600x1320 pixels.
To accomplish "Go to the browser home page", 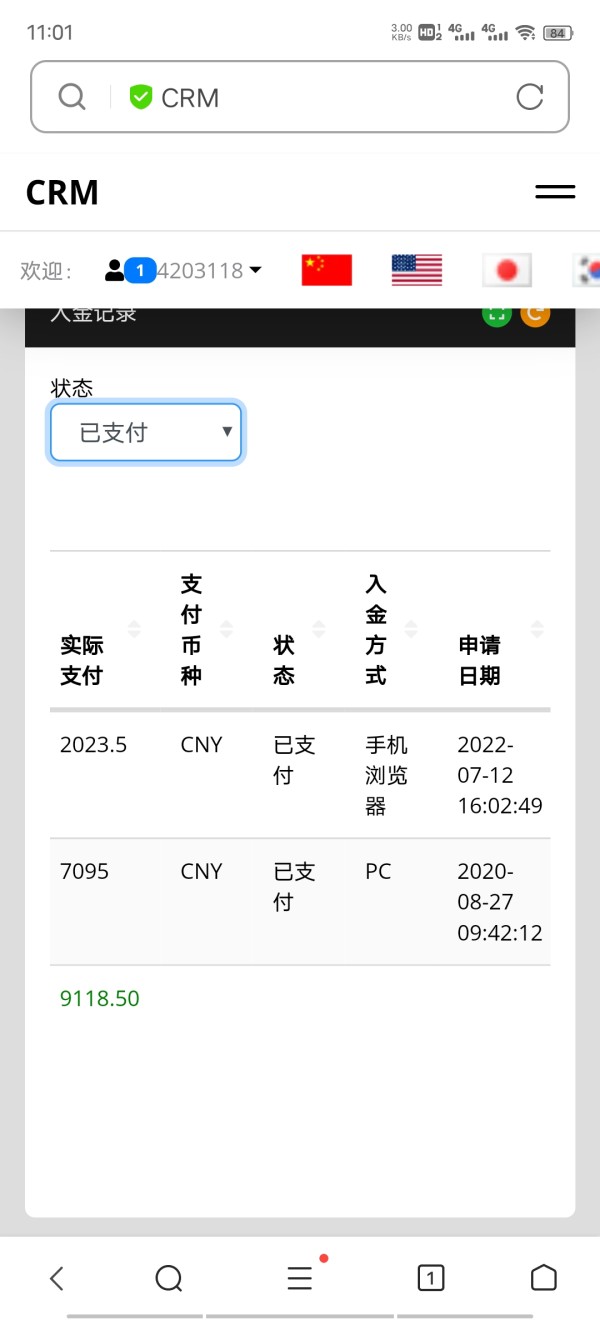I will coord(543,1277).
